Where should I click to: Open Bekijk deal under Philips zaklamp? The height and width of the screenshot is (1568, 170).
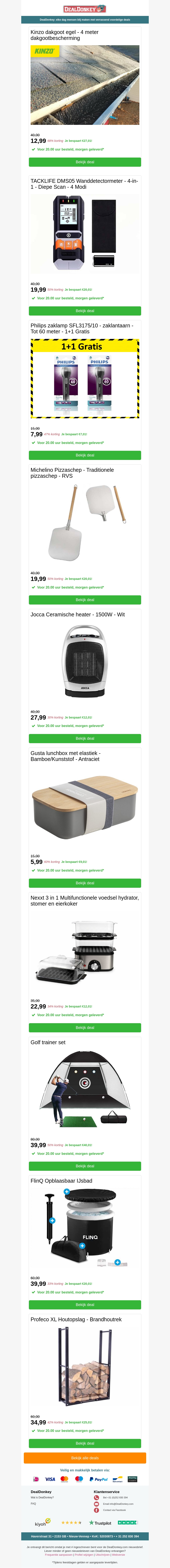click(x=85, y=455)
